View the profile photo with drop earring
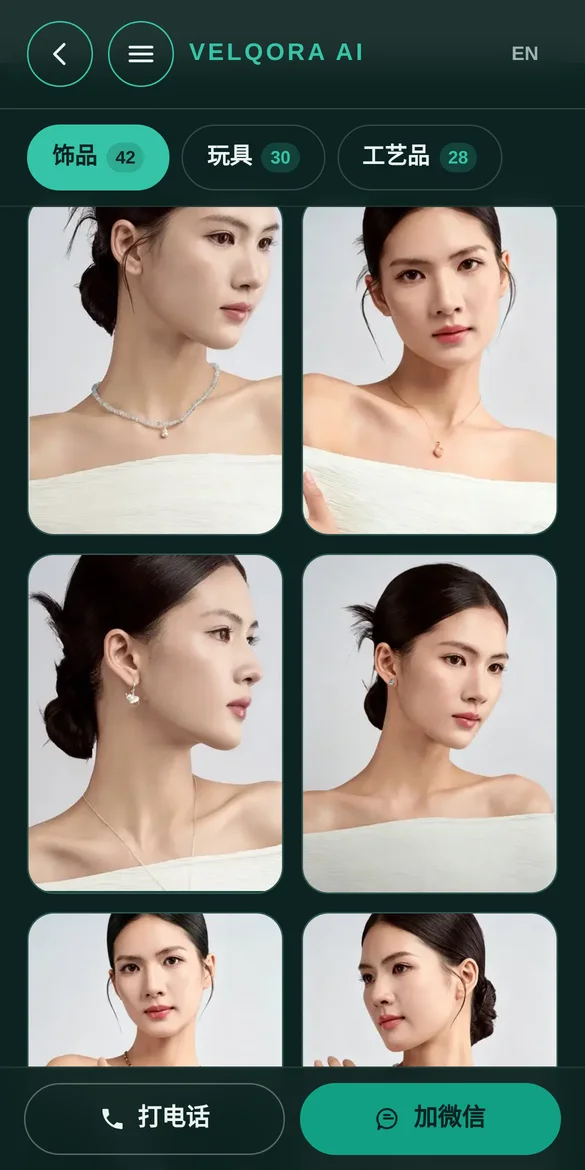Viewport: 585px width, 1170px height. (x=155, y=723)
